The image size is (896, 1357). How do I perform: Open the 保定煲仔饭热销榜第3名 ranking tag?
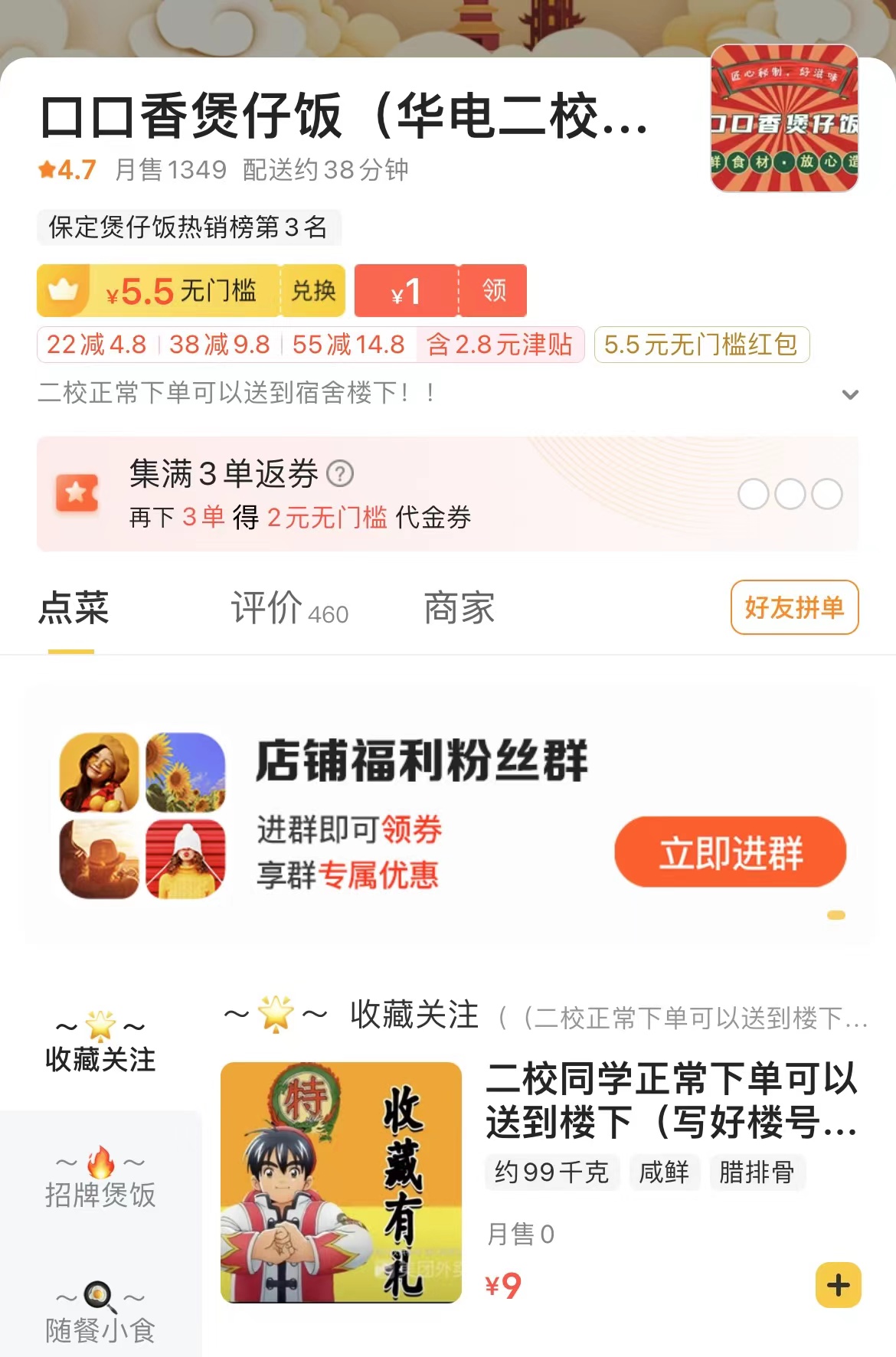coord(188,227)
